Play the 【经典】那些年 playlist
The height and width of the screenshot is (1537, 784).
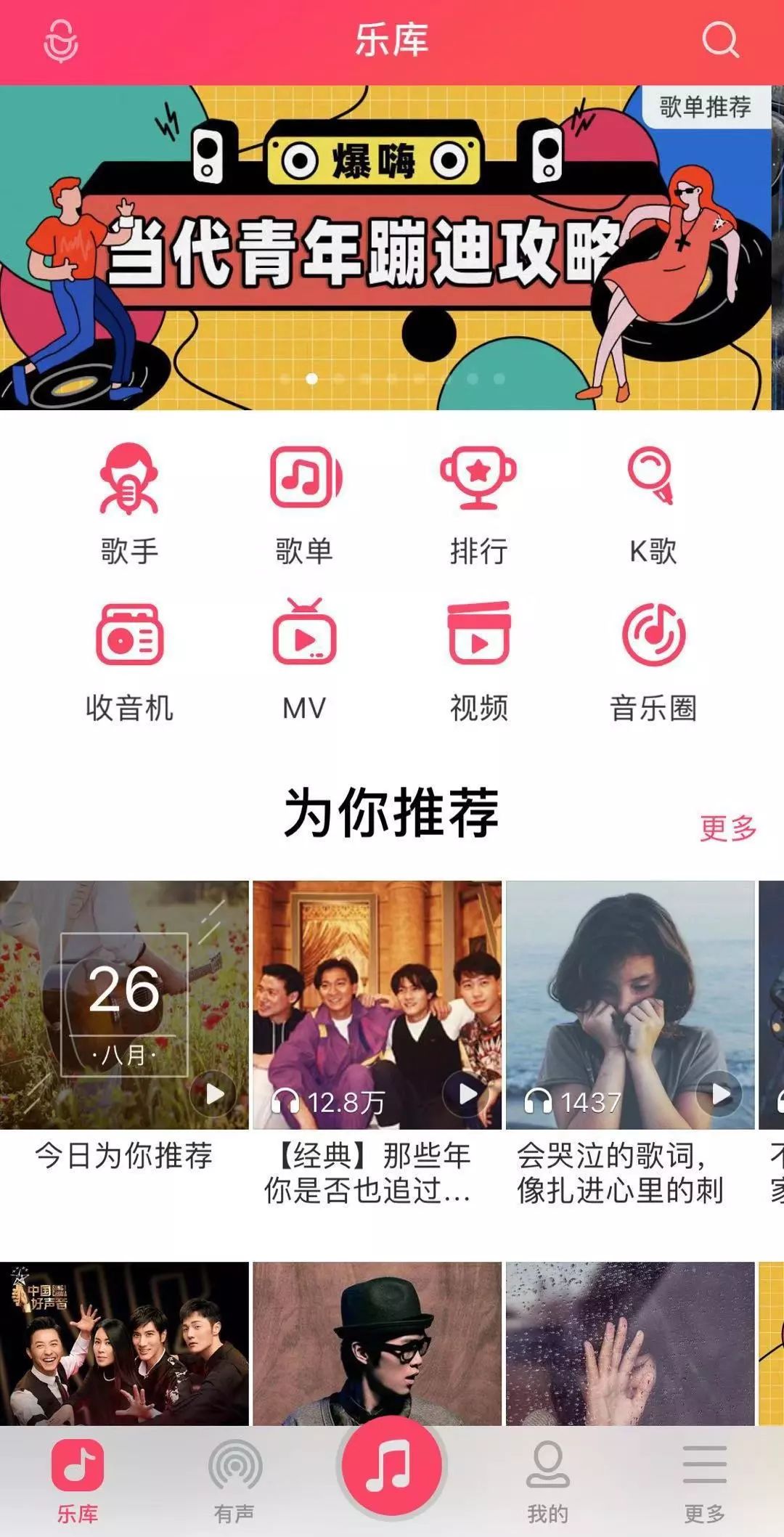click(465, 1093)
